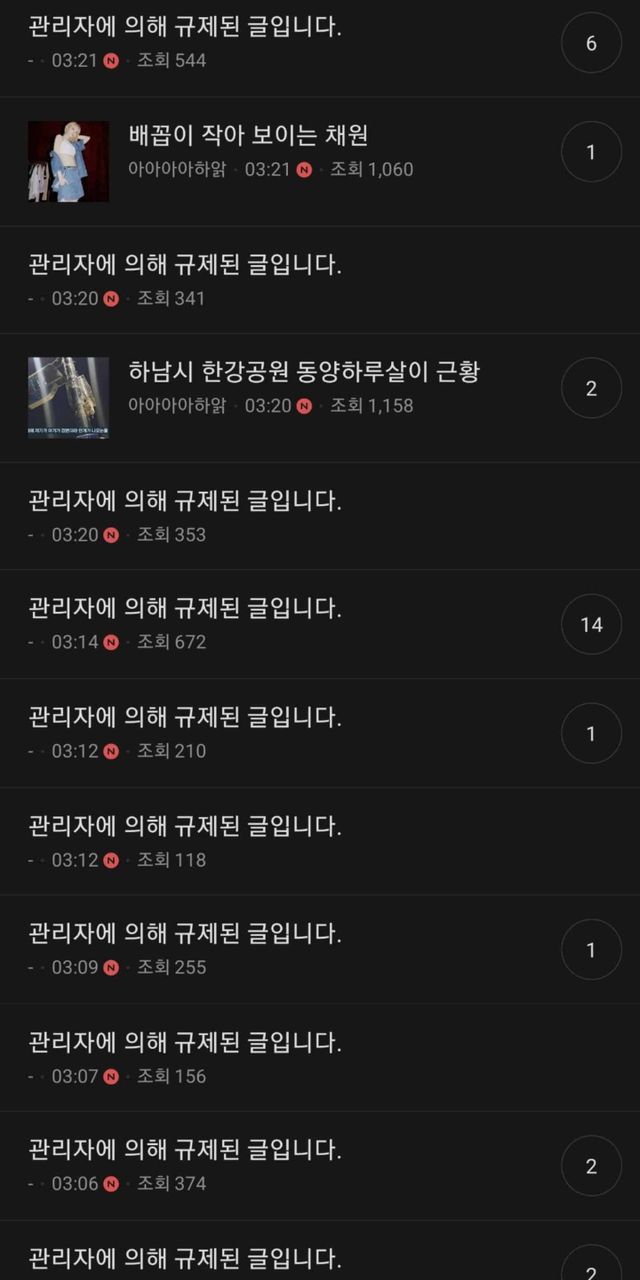The image size is (640, 1280).
Task: View the 2 comments on the 03:06 post
Action: click(x=591, y=1166)
